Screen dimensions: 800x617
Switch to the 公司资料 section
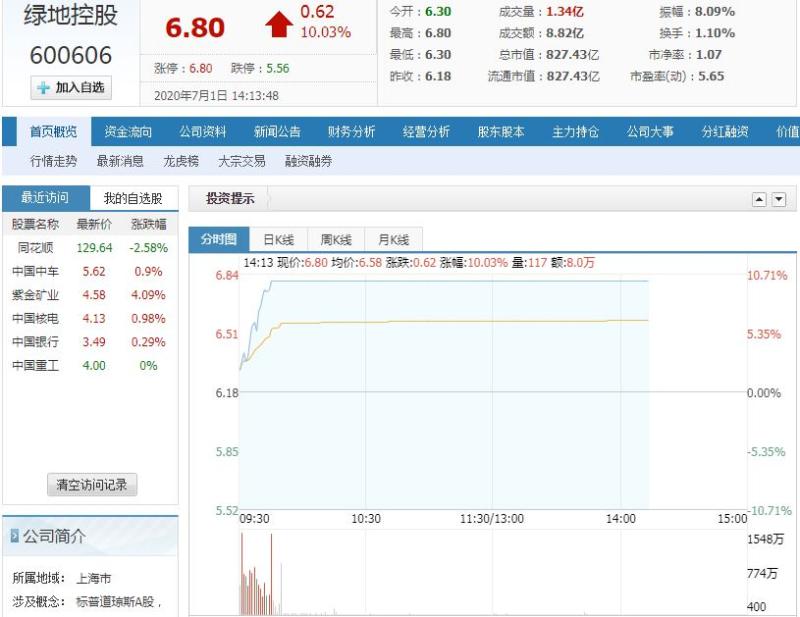[x=202, y=131]
